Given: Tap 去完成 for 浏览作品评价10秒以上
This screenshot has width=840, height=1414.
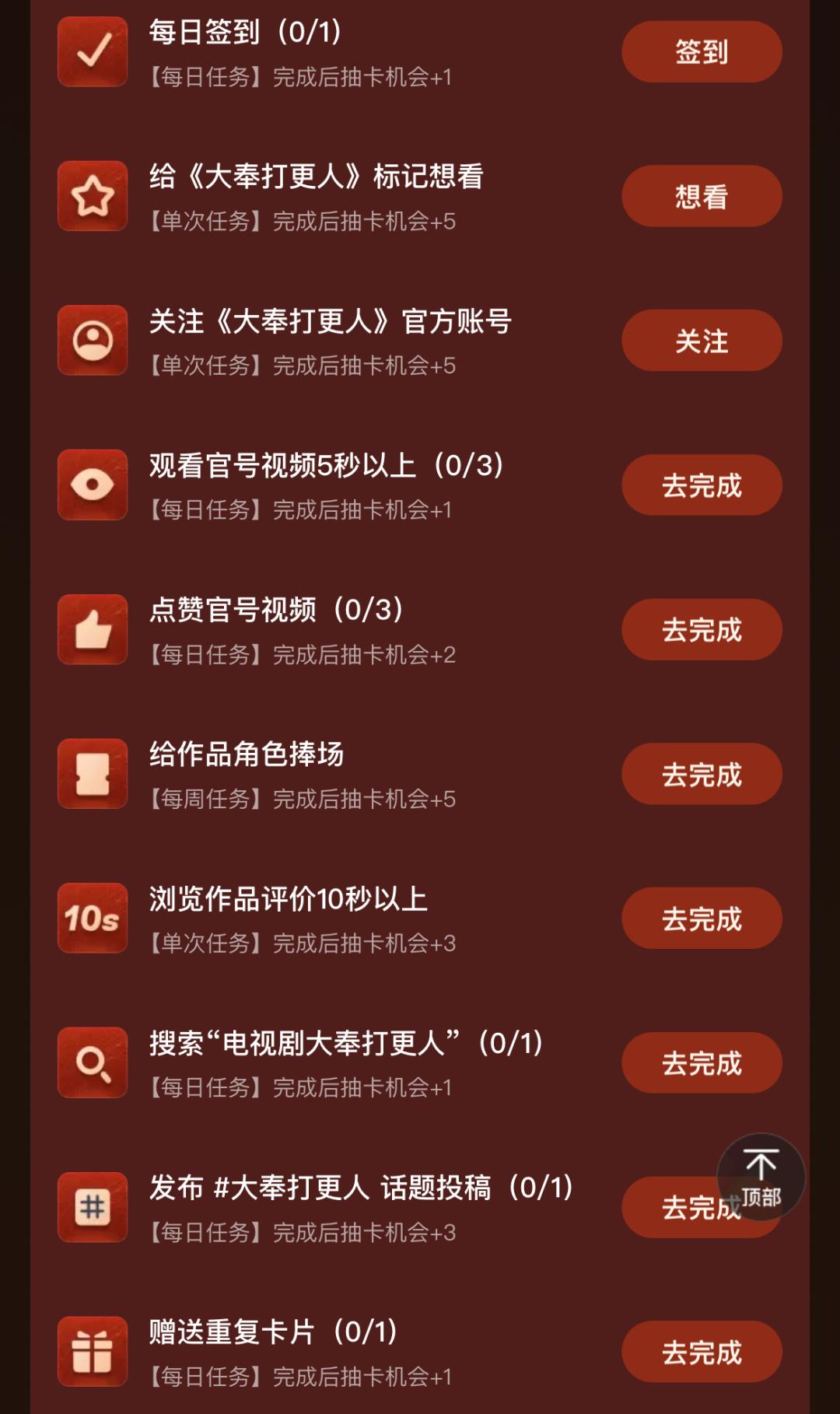Looking at the screenshot, I should pyautogui.click(x=702, y=919).
